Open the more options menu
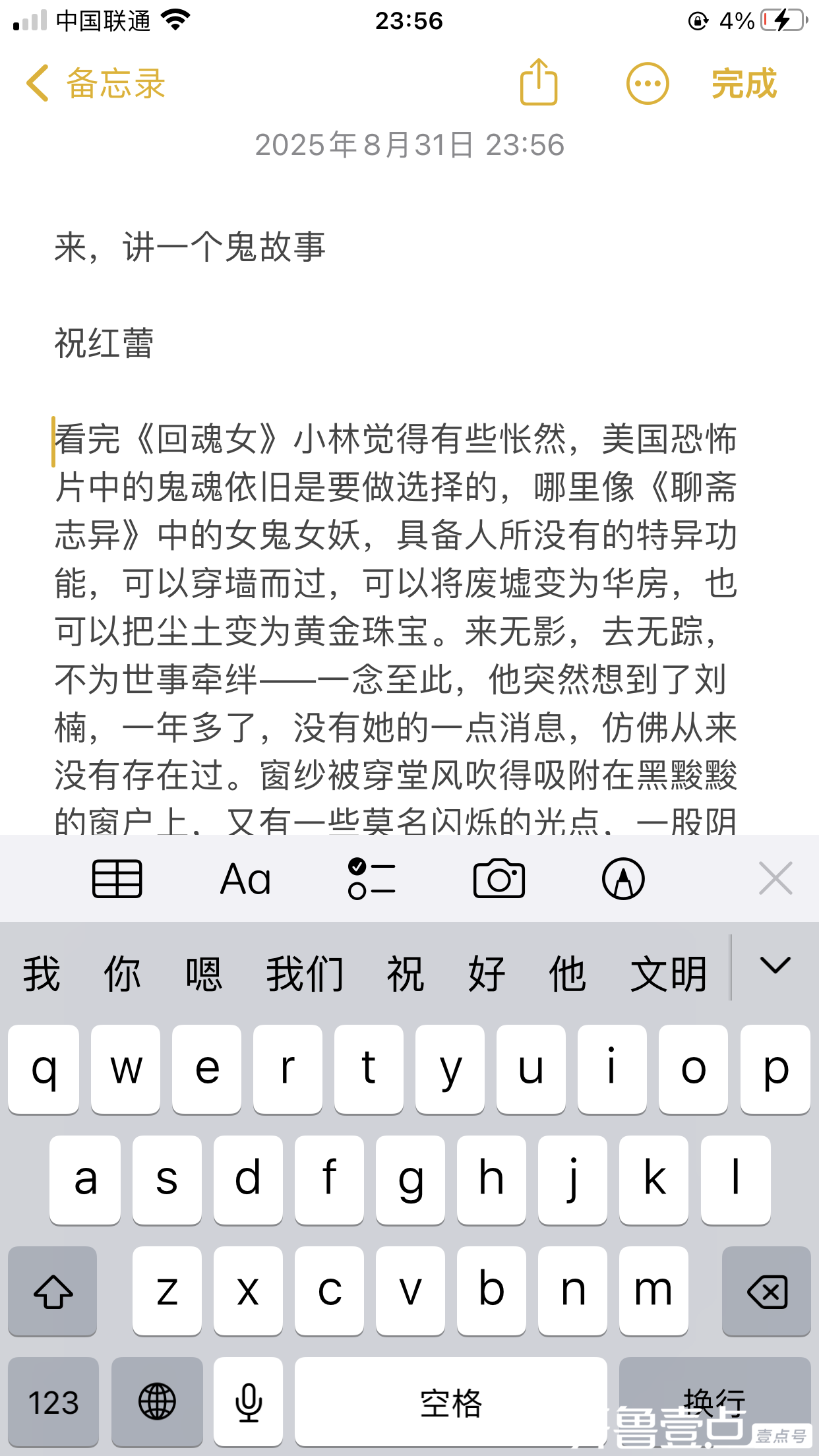This screenshot has height=1456, width=819. point(647,84)
